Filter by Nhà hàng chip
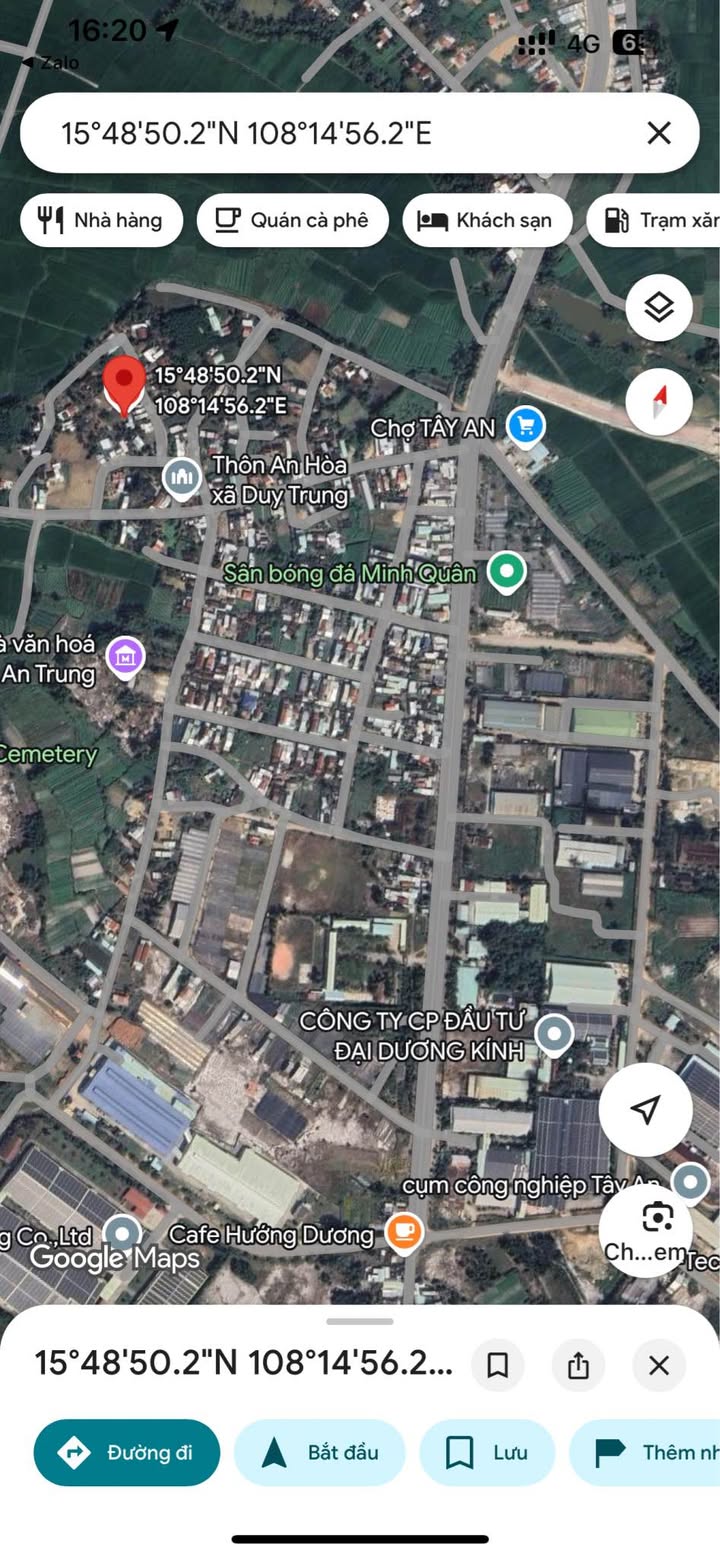720x1557 pixels. 101,220
